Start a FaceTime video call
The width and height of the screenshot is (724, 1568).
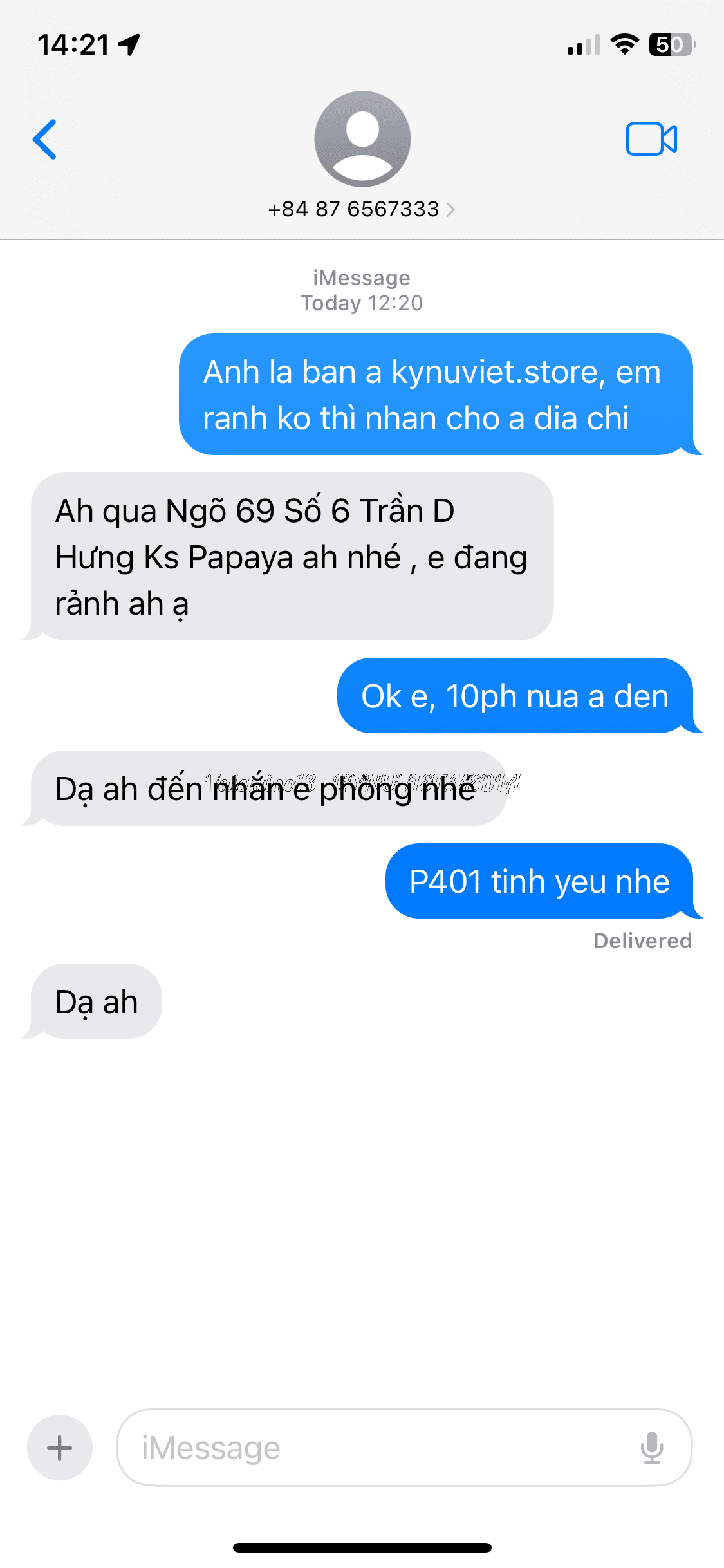coord(651,139)
